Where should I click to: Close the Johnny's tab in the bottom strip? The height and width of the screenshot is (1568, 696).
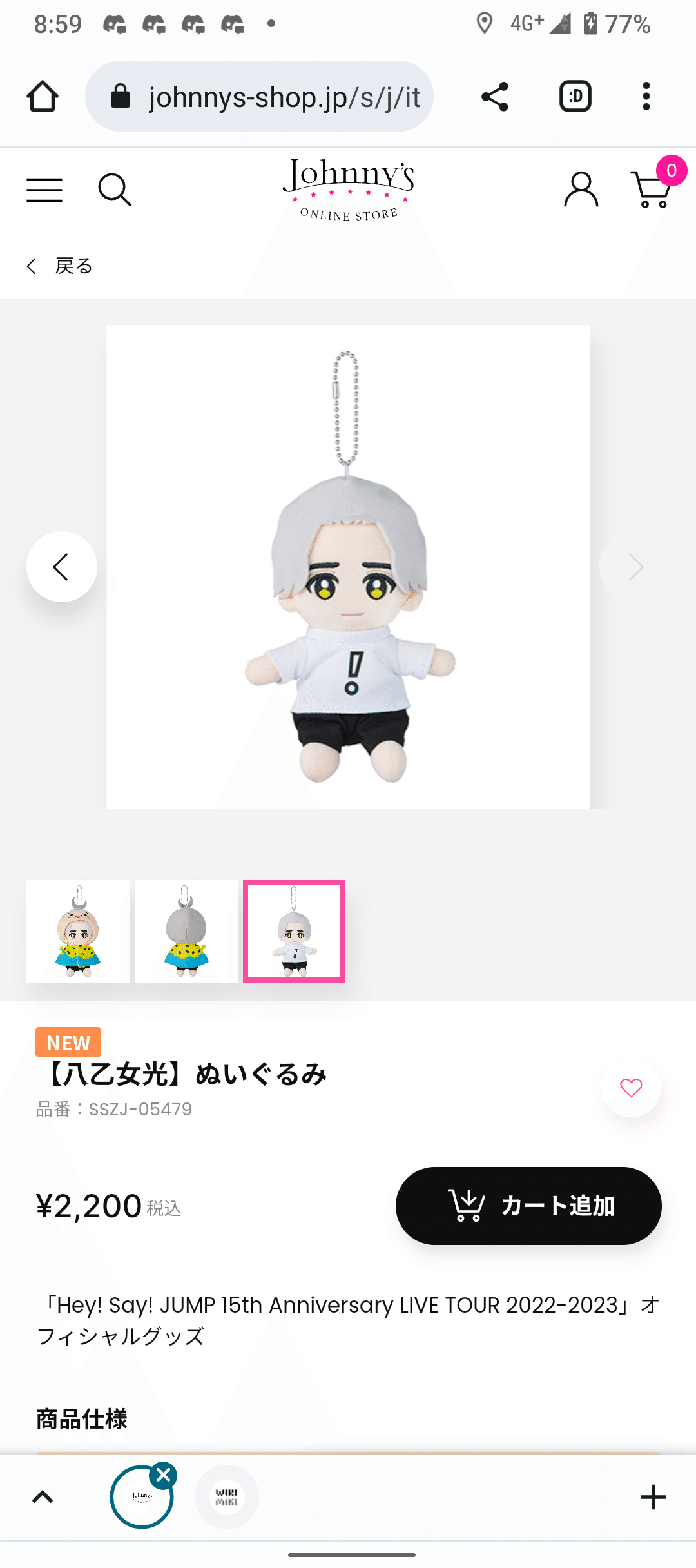click(164, 1475)
